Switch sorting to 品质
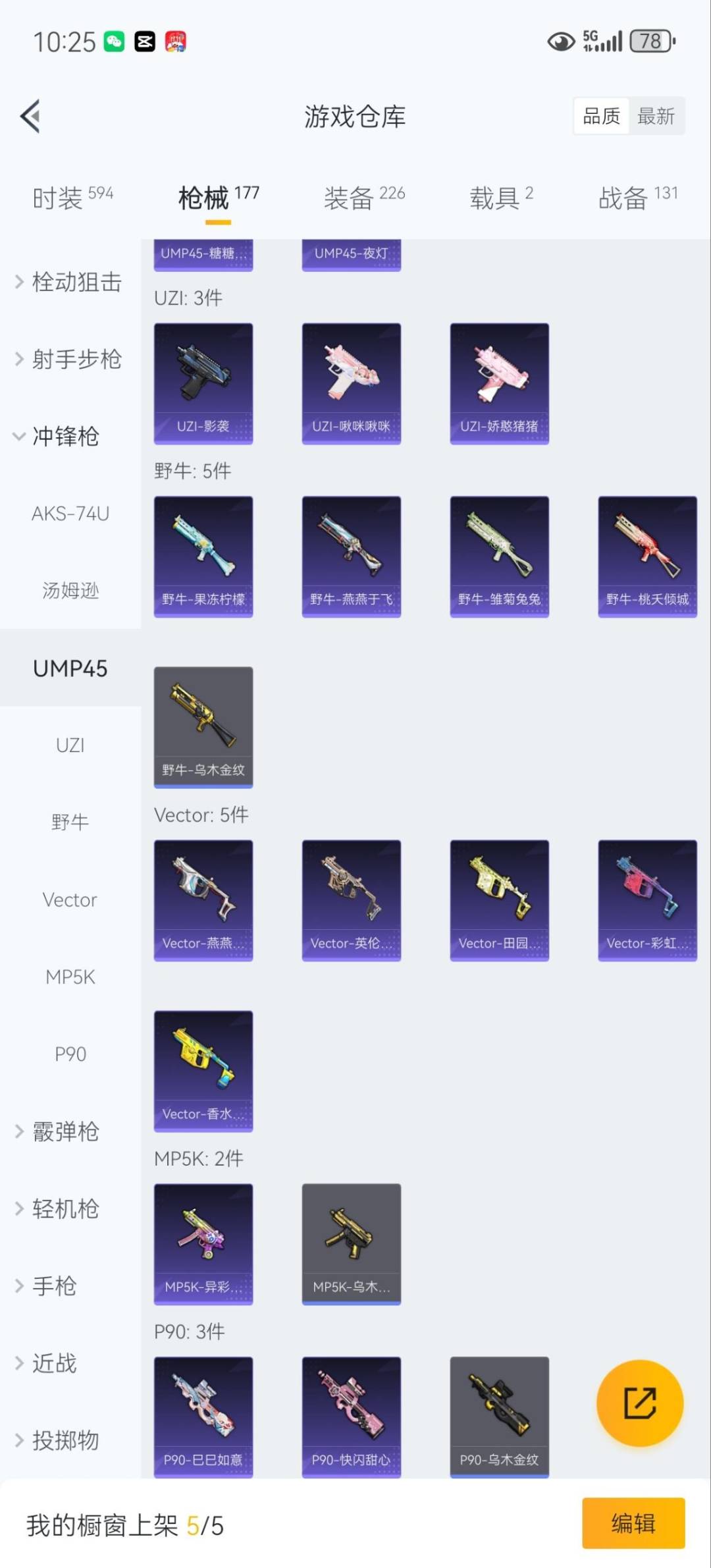Viewport: 711px width, 1568px height. click(601, 116)
